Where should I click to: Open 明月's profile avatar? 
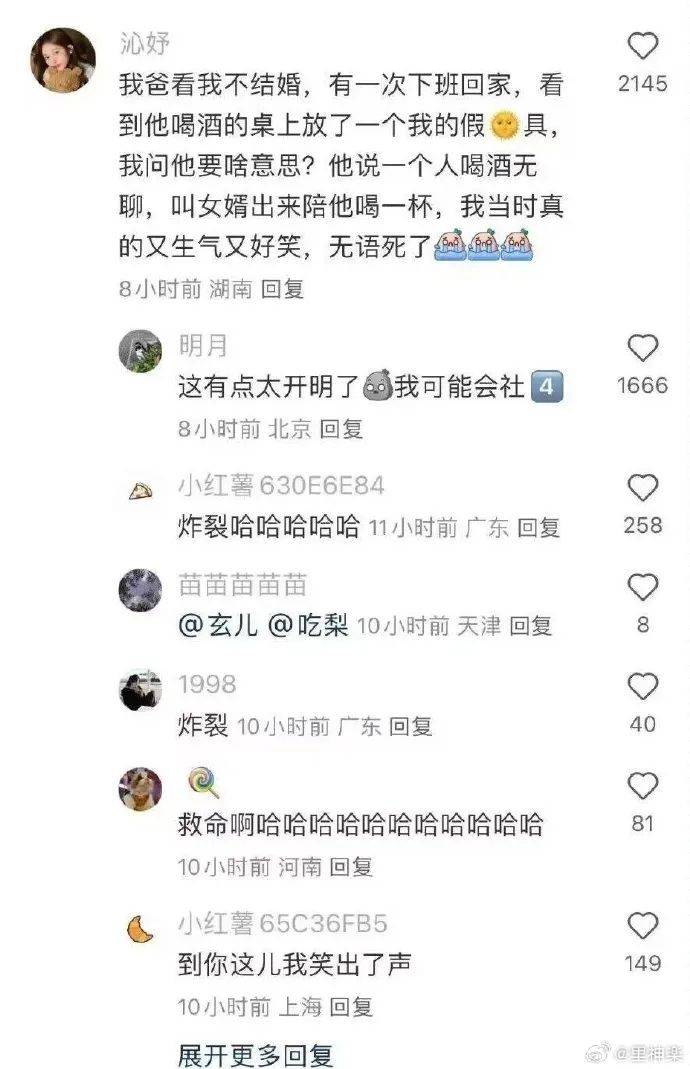[140, 352]
